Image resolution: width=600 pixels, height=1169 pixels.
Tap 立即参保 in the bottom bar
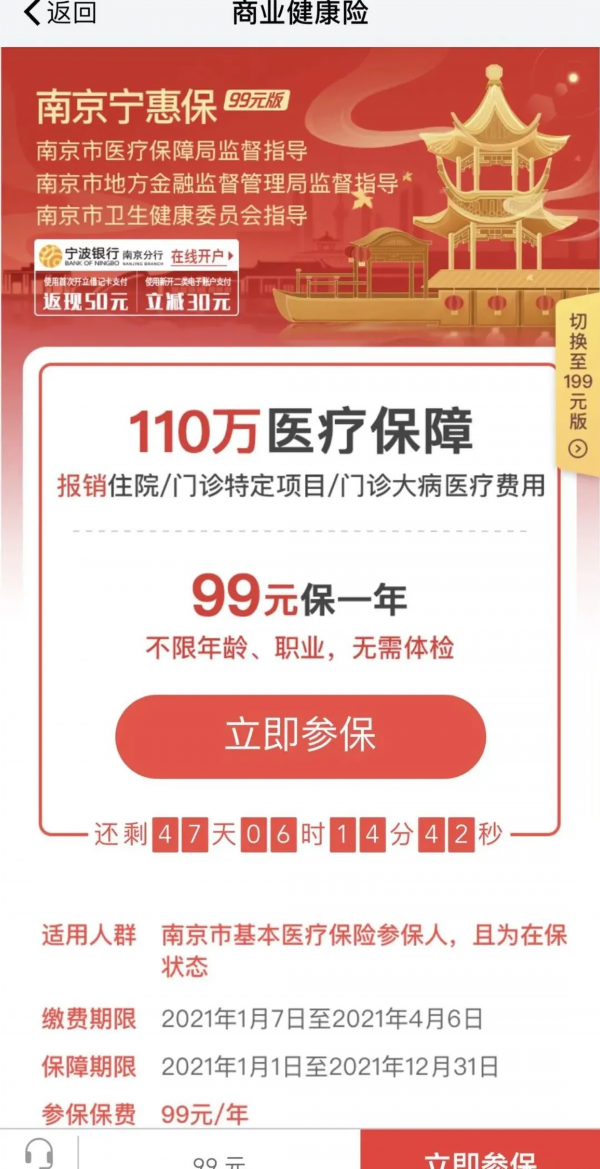coord(480,1155)
